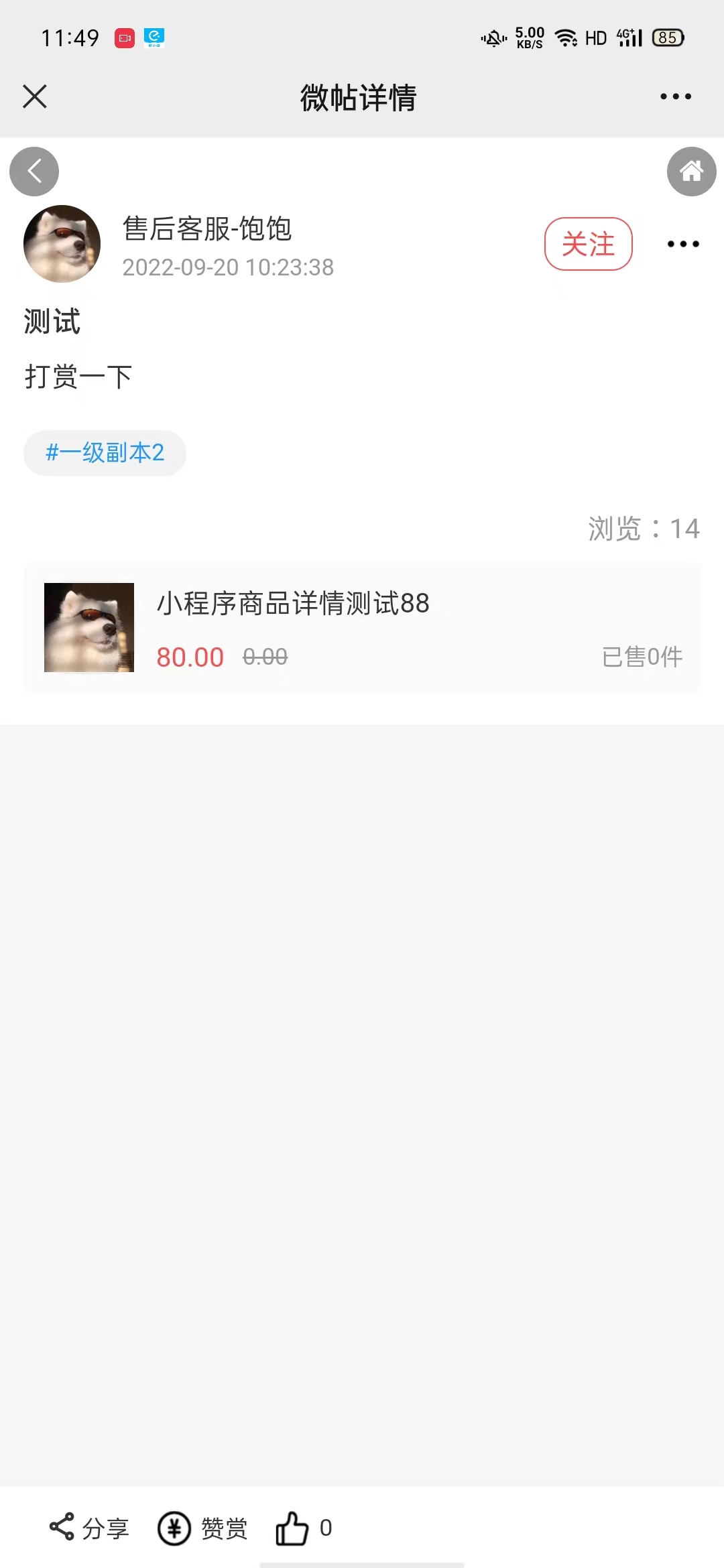Tip the author with 赞赏
The height and width of the screenshot is (1568, 724).
coord(202,1528)
